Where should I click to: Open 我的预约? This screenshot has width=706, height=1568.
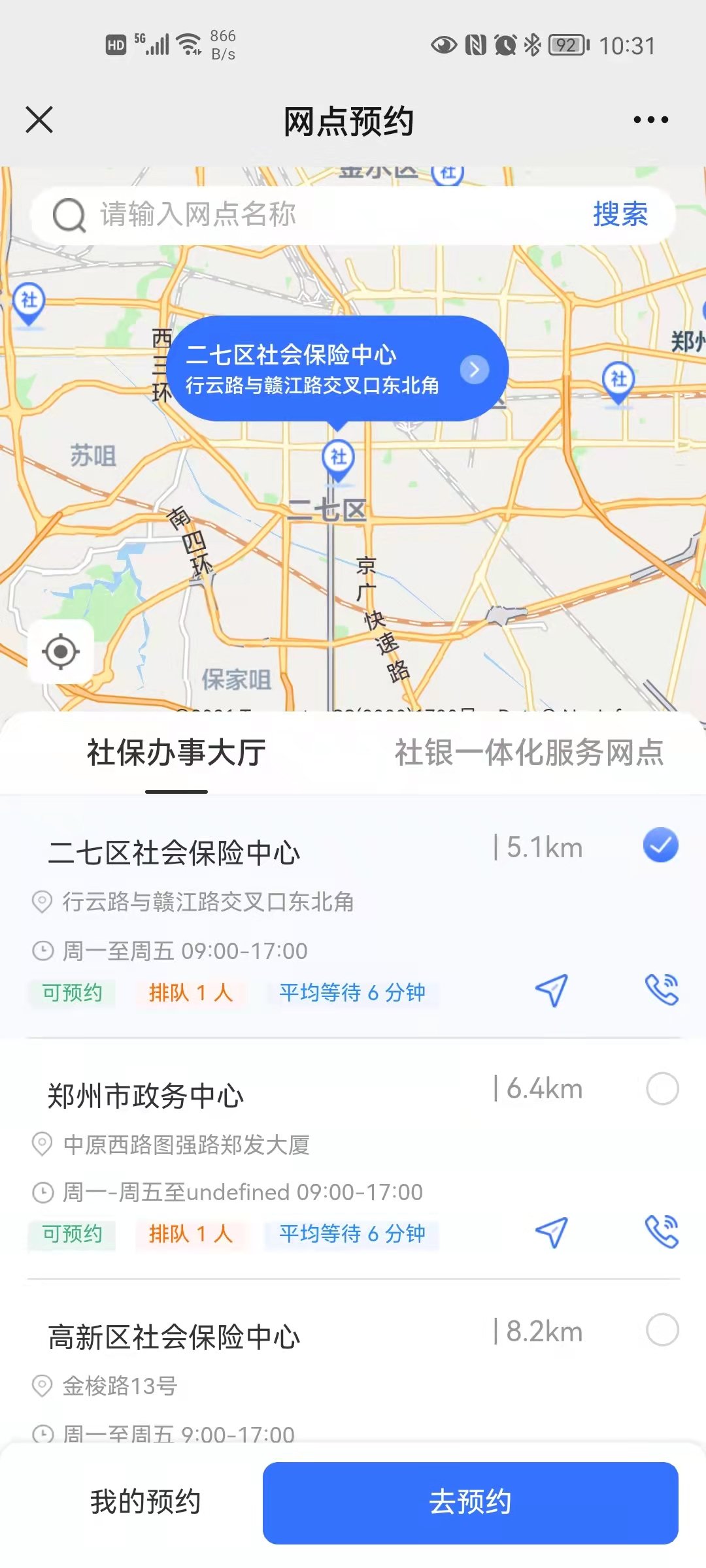coord(145,1502)
